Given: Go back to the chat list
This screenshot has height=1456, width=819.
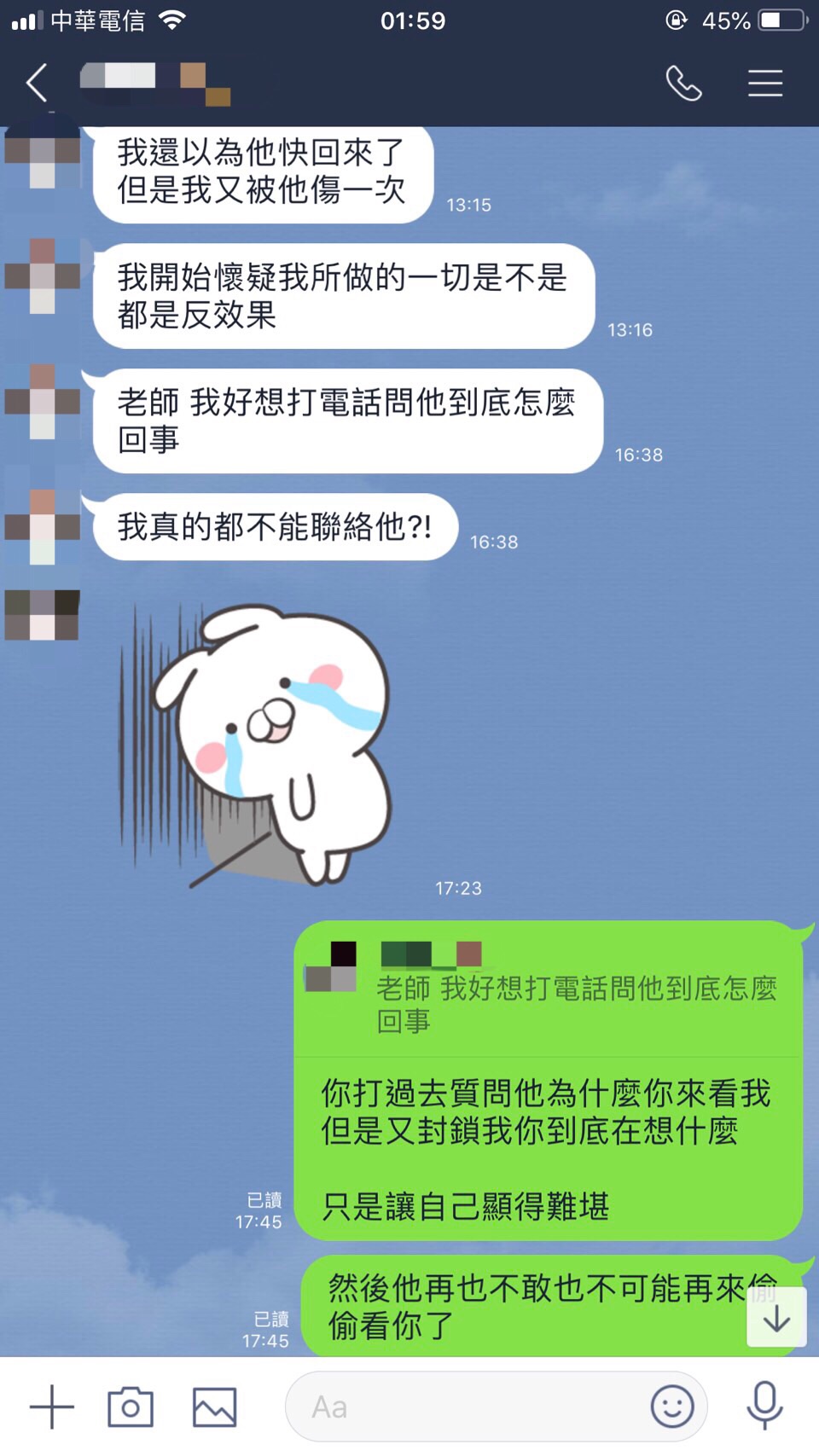Looking at the screenshot, I should [37, 84].
